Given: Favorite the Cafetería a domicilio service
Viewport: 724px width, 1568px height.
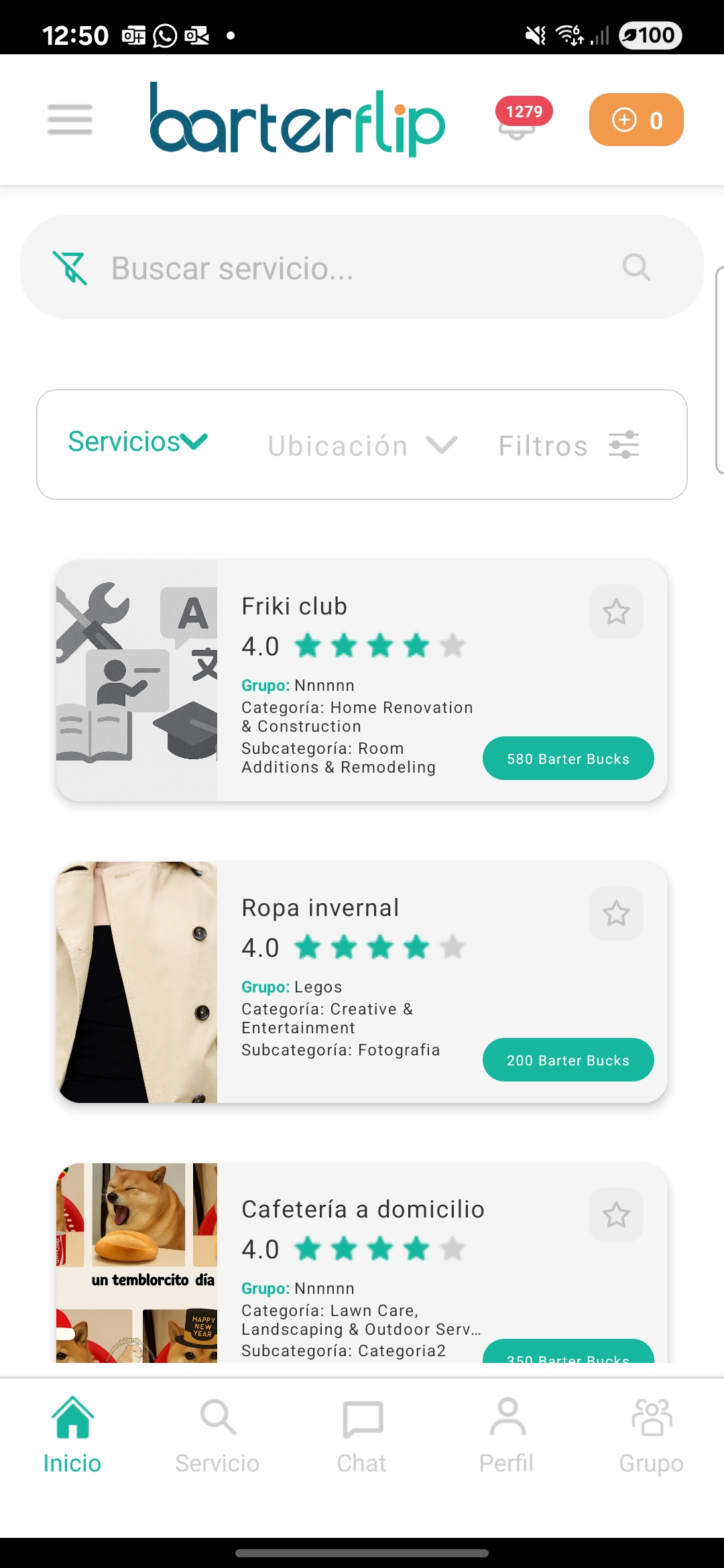Looking at the screenshot, I should click(615, 1215).
